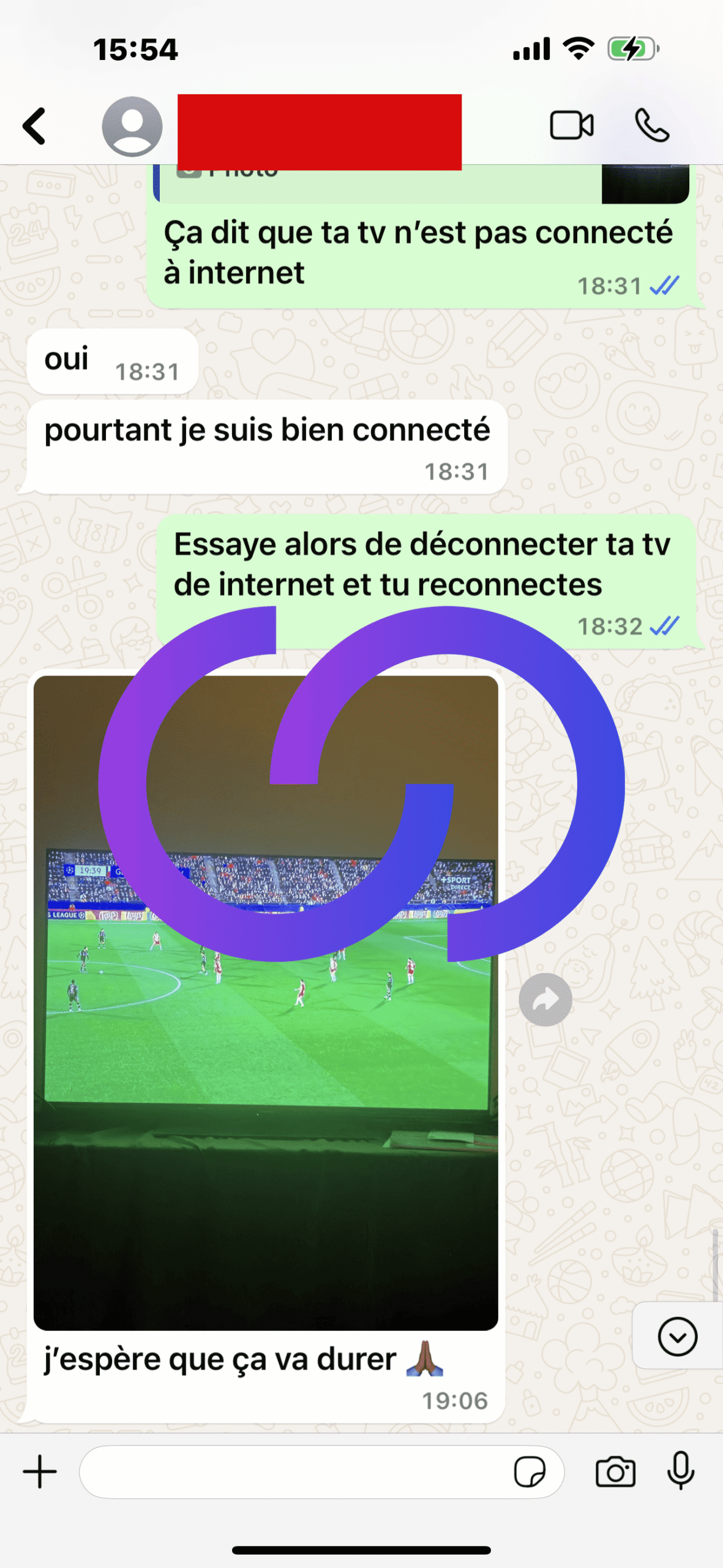
Task: Start a voice call
Action: coord(651,126)
